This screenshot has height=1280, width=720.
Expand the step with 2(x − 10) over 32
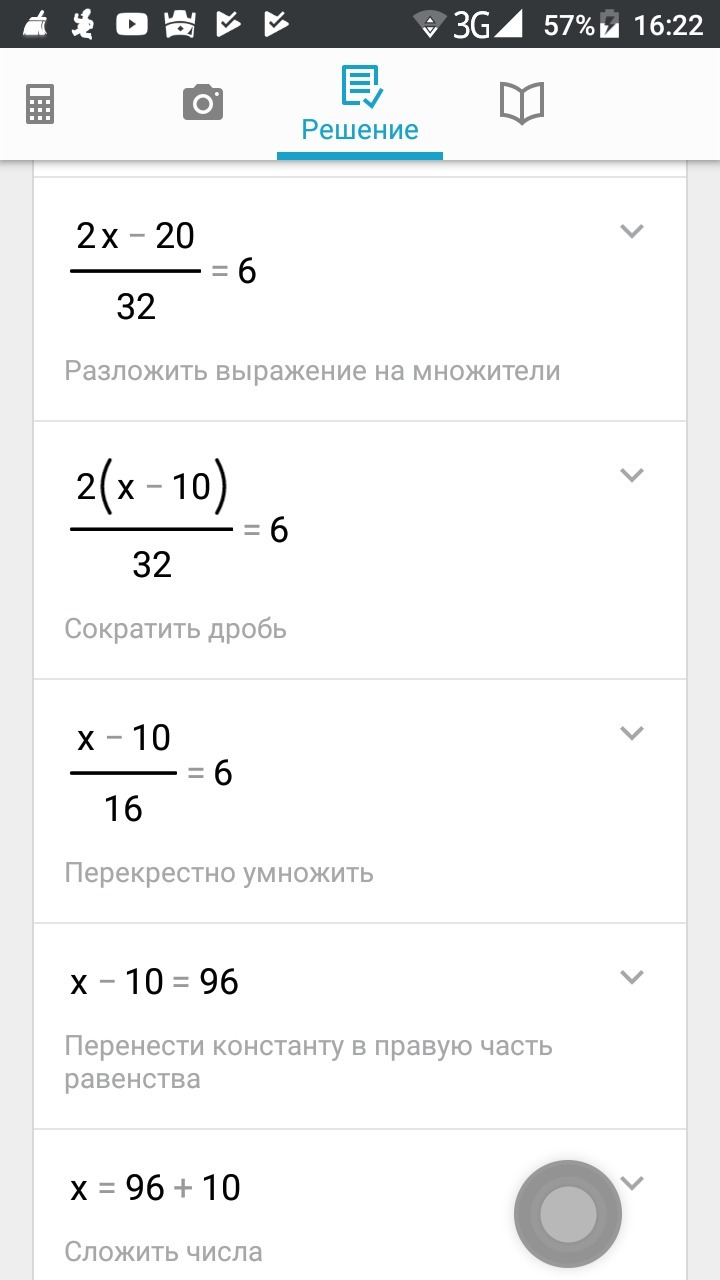pos(631,475)
